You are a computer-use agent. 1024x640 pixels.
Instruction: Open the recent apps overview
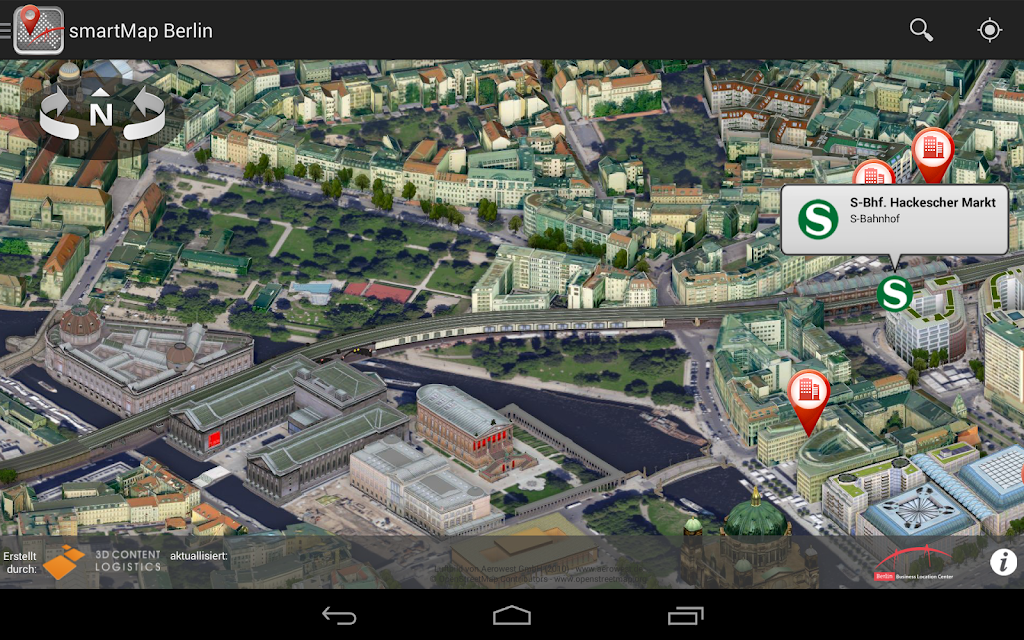pyautogui.click(x=685, y=615)
